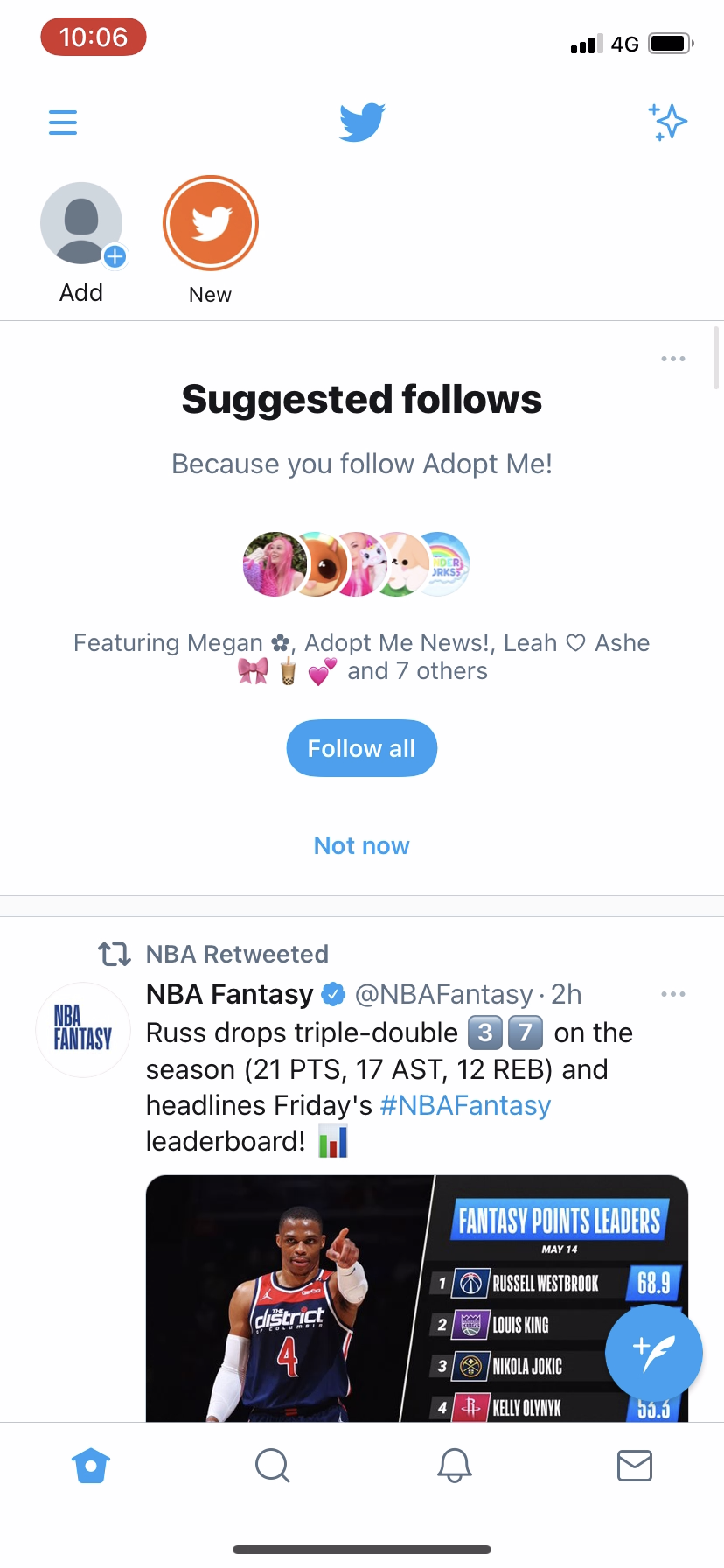The height and width of the screenshot is (1568, 724).
Task: Select the Home icon in bottom bar
Action: pos(90,1465)
